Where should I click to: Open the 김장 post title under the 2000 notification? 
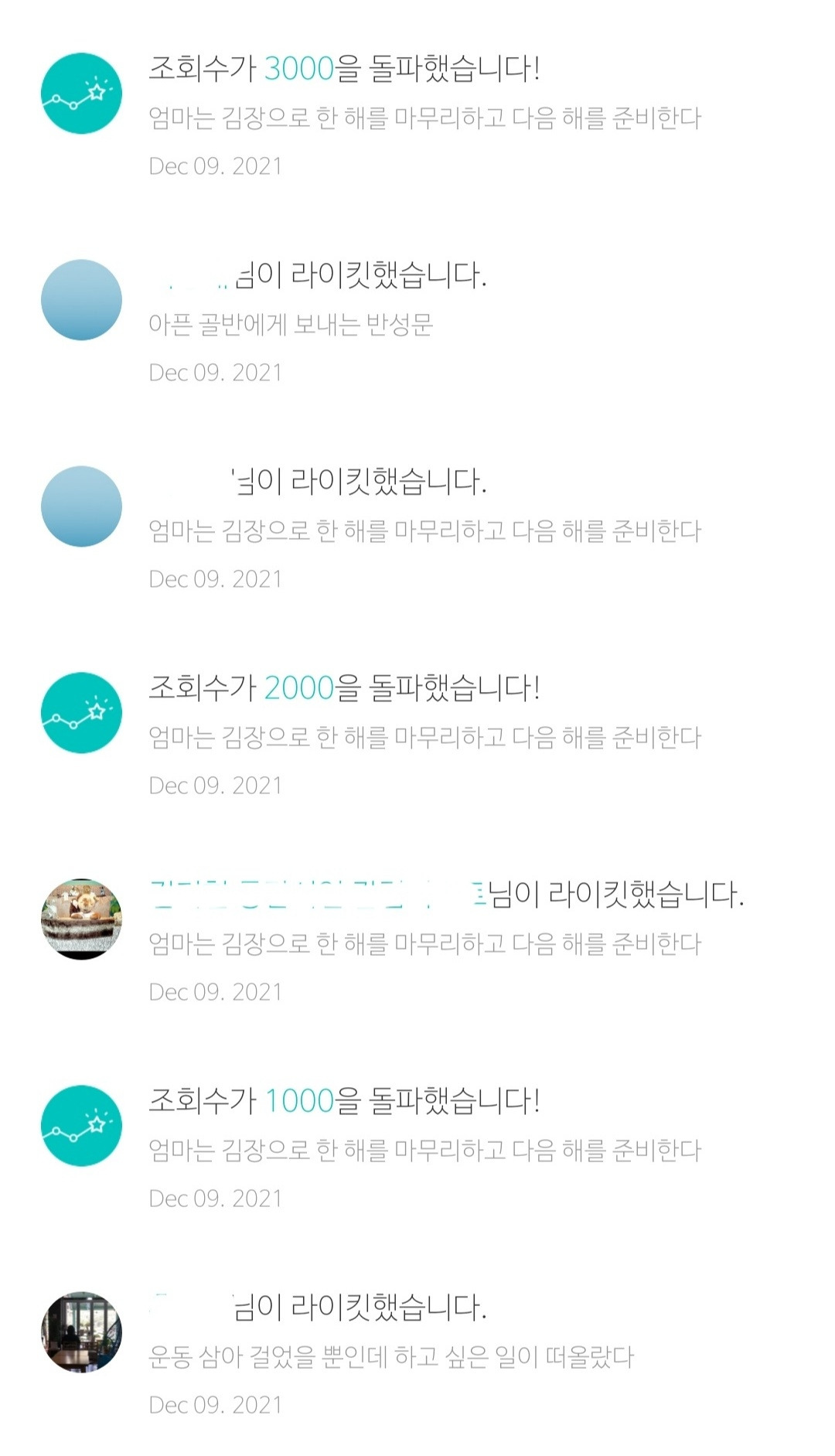[425, 737]
